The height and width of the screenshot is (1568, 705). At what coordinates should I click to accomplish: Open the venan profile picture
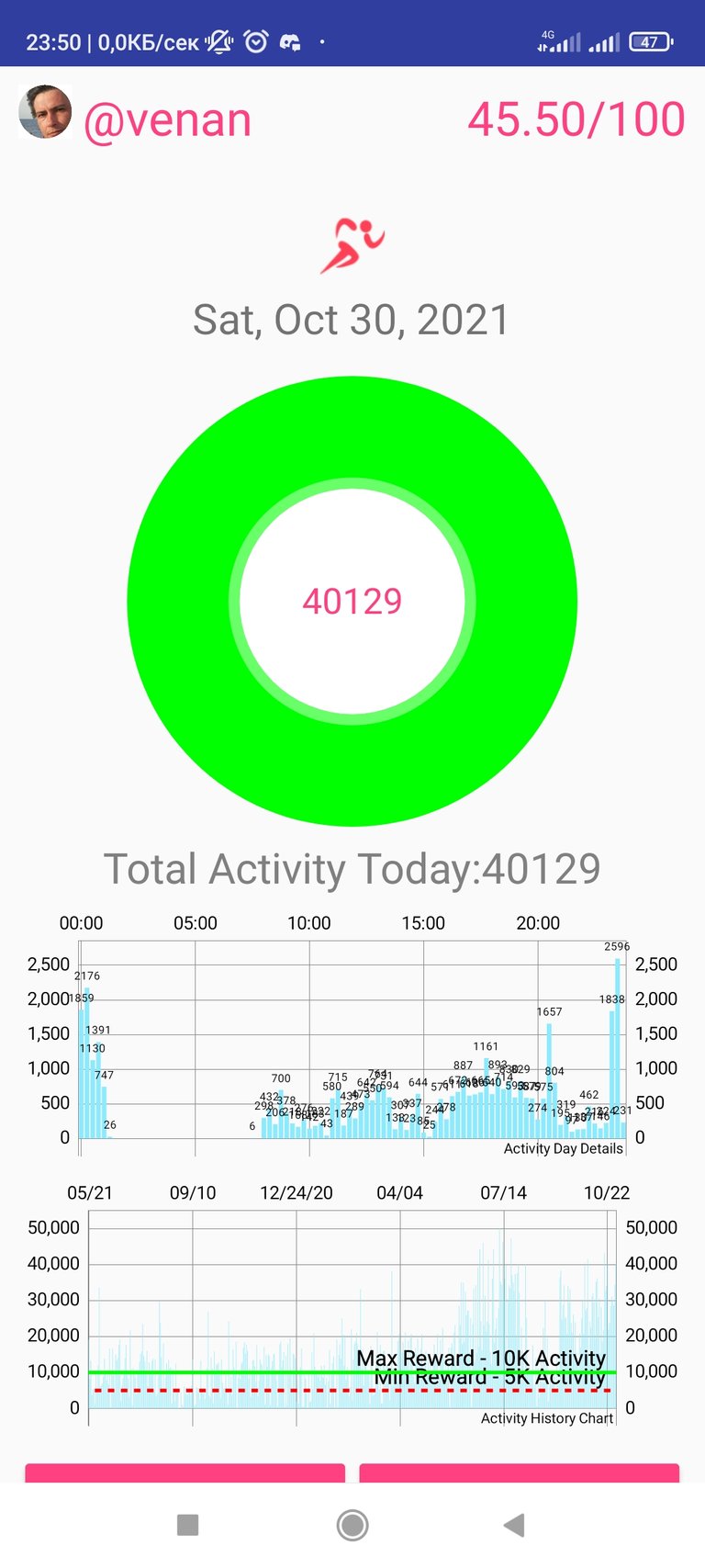tap(45, 112)
